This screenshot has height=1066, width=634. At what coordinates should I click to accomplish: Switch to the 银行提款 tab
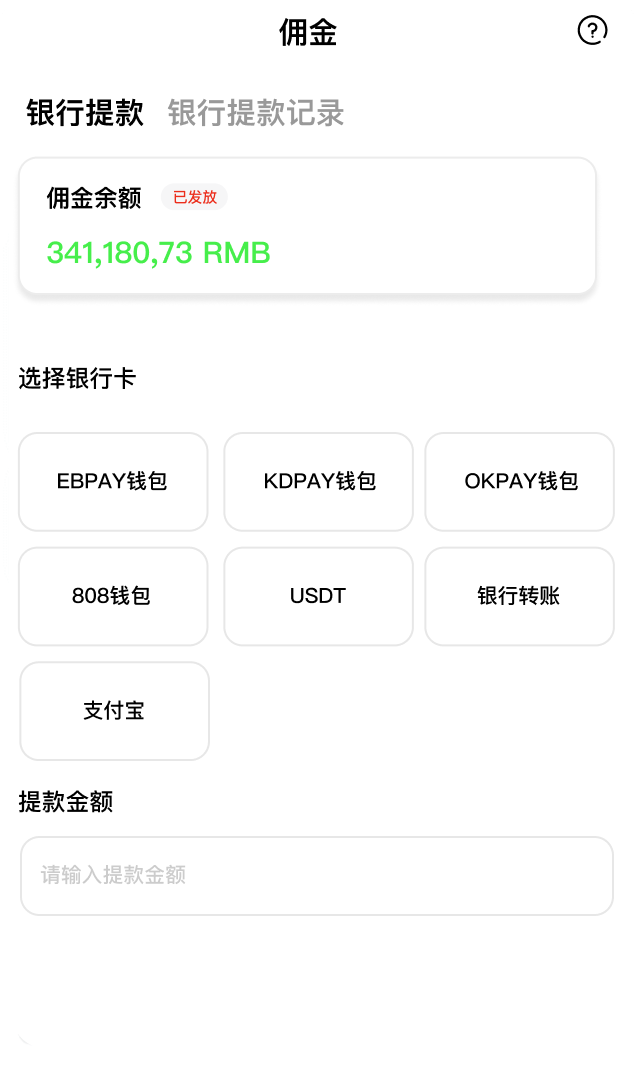[x=85, y=113]
